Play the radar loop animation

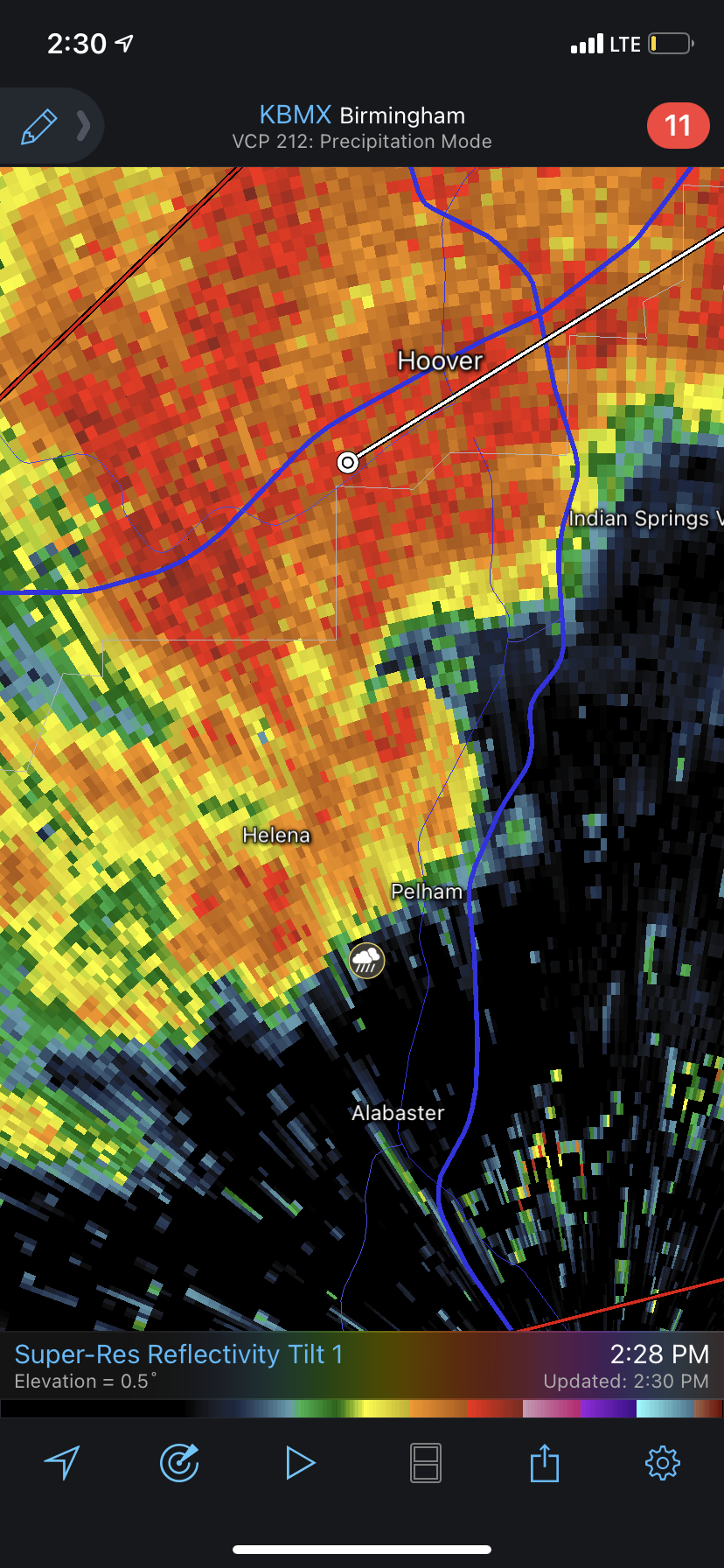point(300,1462)
